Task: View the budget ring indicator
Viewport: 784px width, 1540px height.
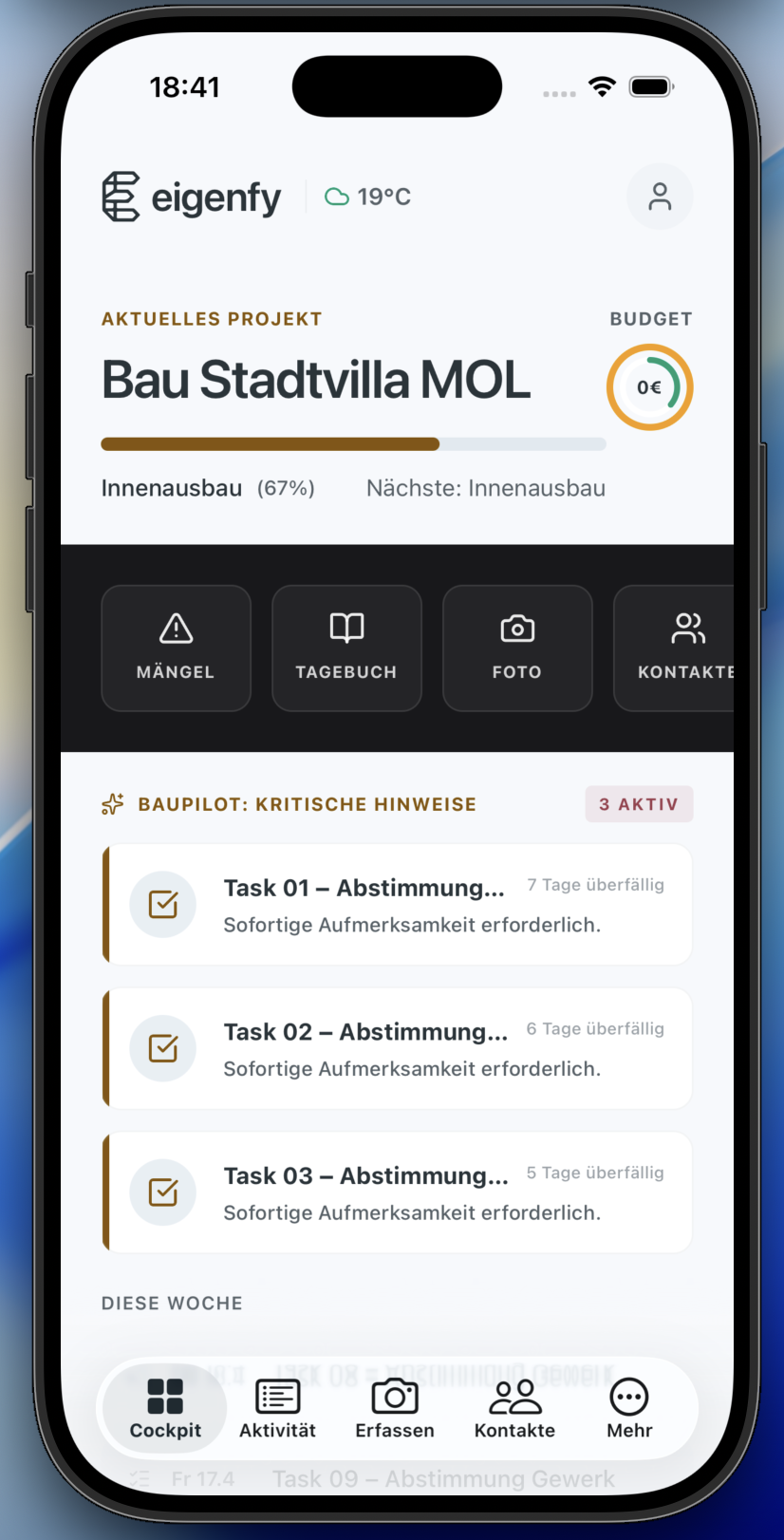Action: 650,386
